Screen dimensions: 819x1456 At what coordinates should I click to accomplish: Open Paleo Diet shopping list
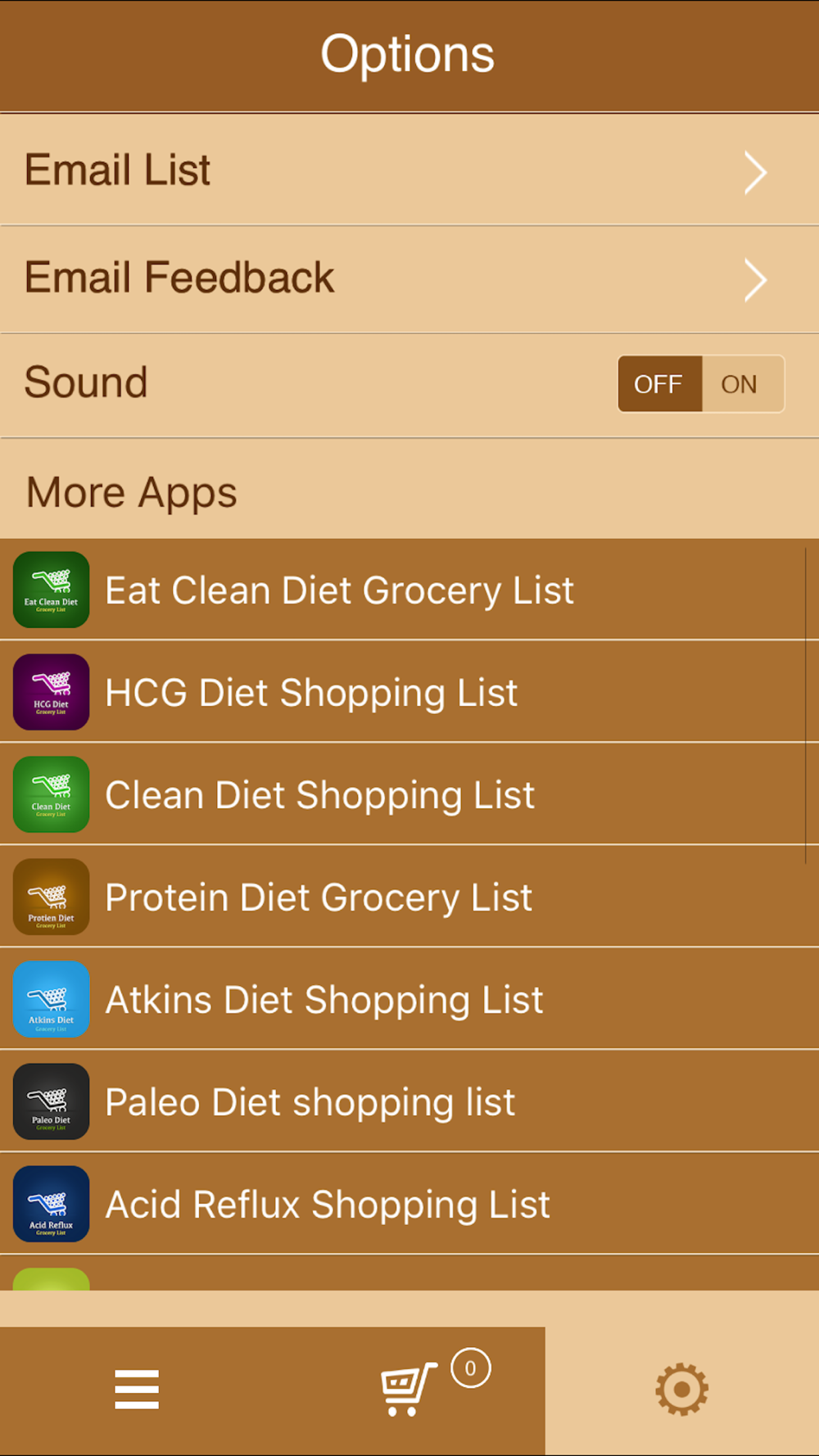coord(409,1101)
